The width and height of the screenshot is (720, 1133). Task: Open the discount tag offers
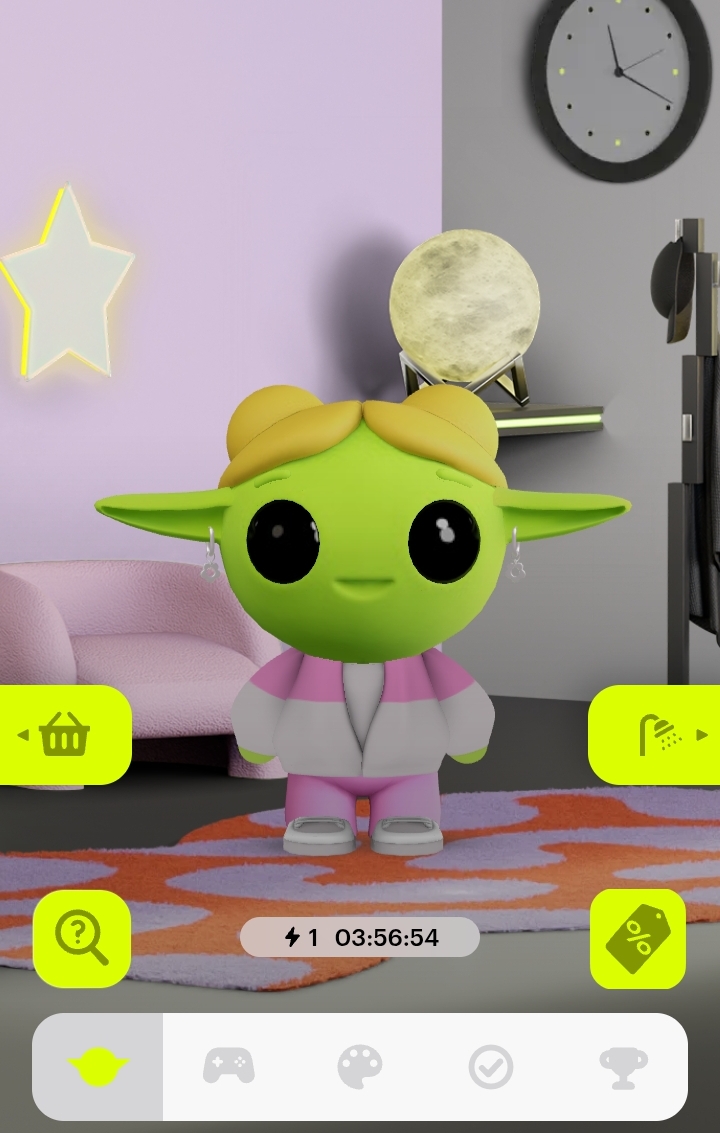click(x=638, y=938)
